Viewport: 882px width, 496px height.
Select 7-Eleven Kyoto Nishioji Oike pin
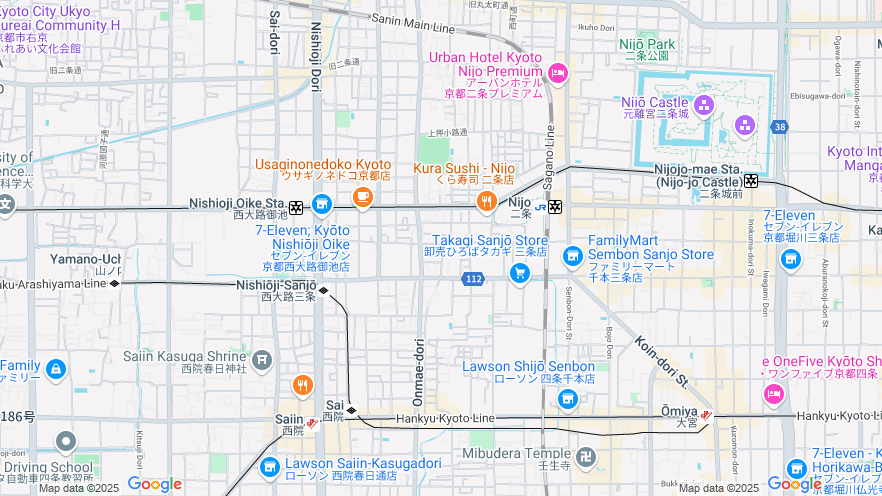[x=321, y=205]
